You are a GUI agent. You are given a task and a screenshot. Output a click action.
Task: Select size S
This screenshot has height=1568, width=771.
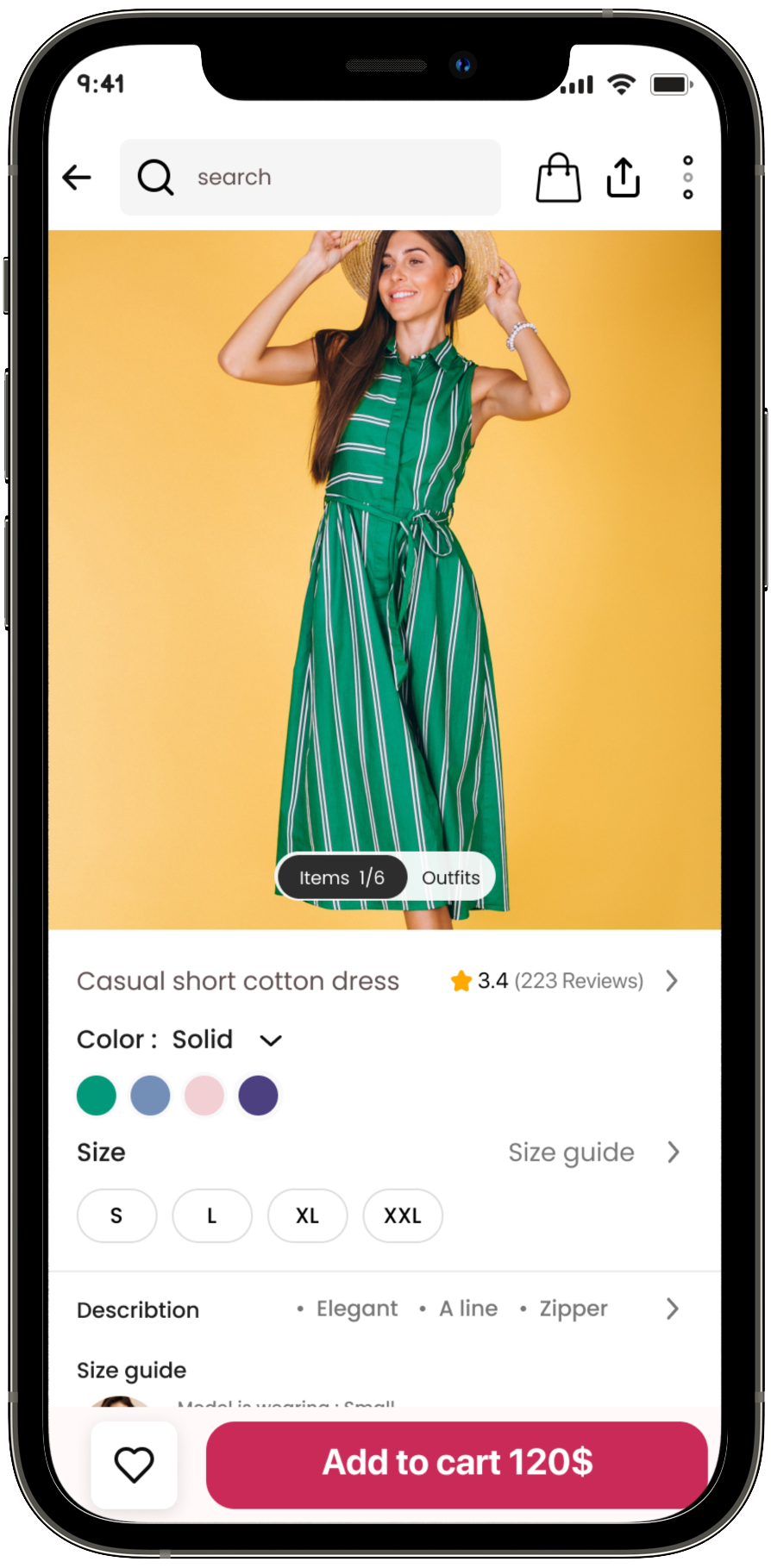[116, 1215]
